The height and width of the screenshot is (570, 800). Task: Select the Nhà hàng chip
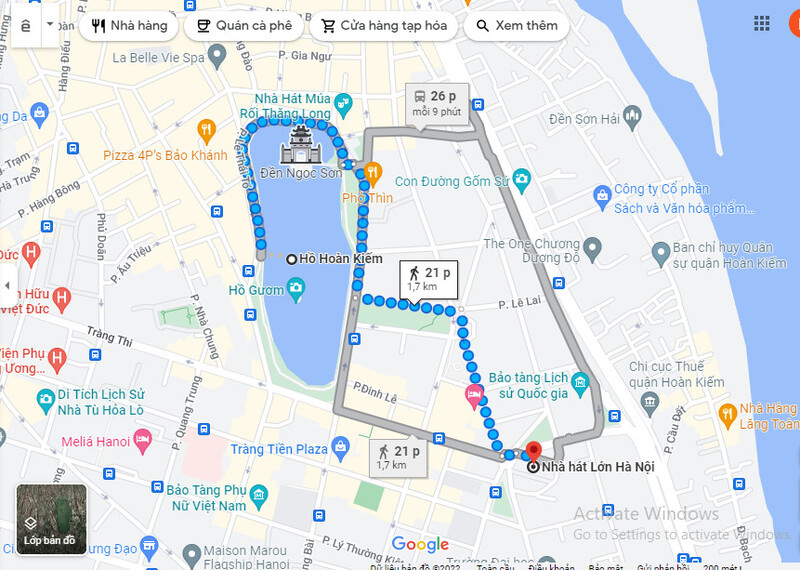click(x=129, y=26)
